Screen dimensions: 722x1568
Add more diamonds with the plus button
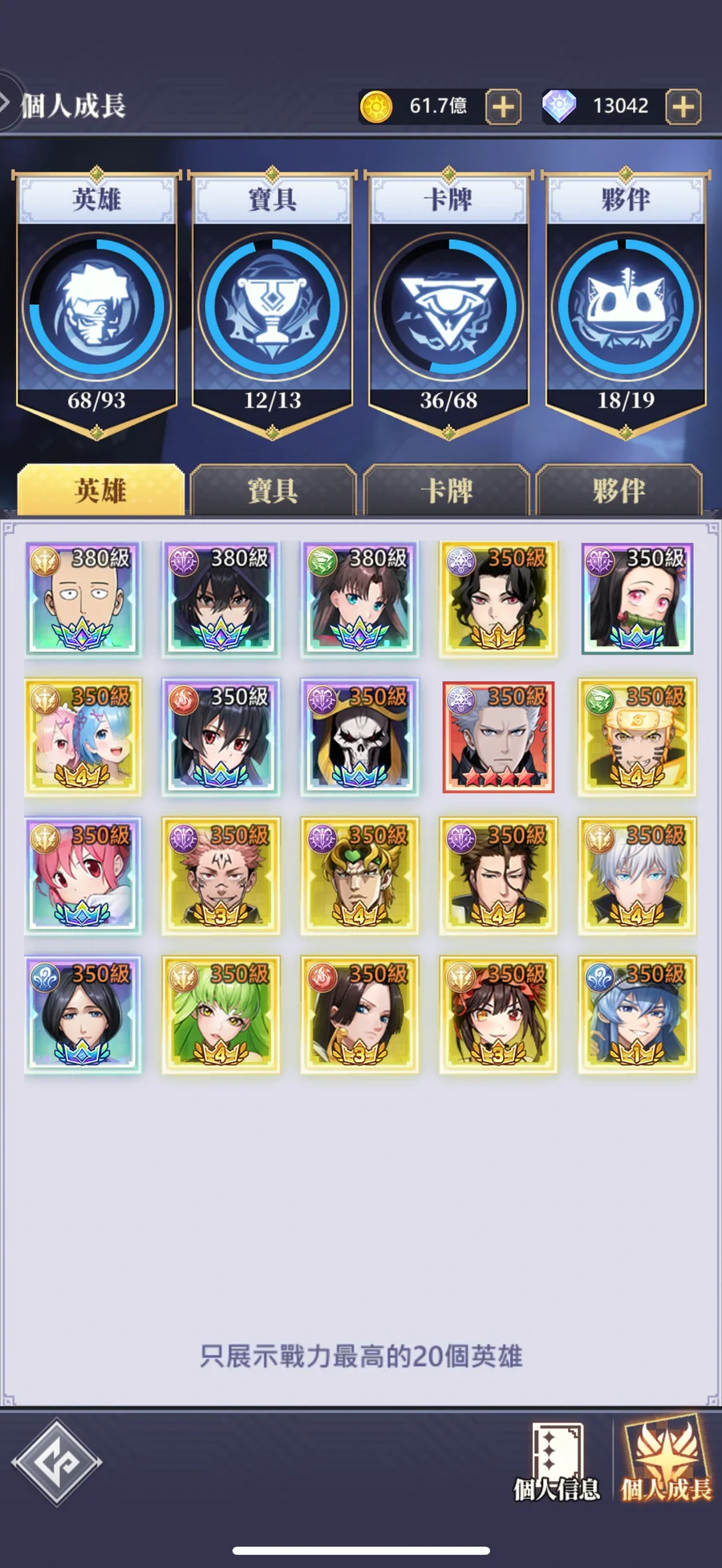(683, 107)
